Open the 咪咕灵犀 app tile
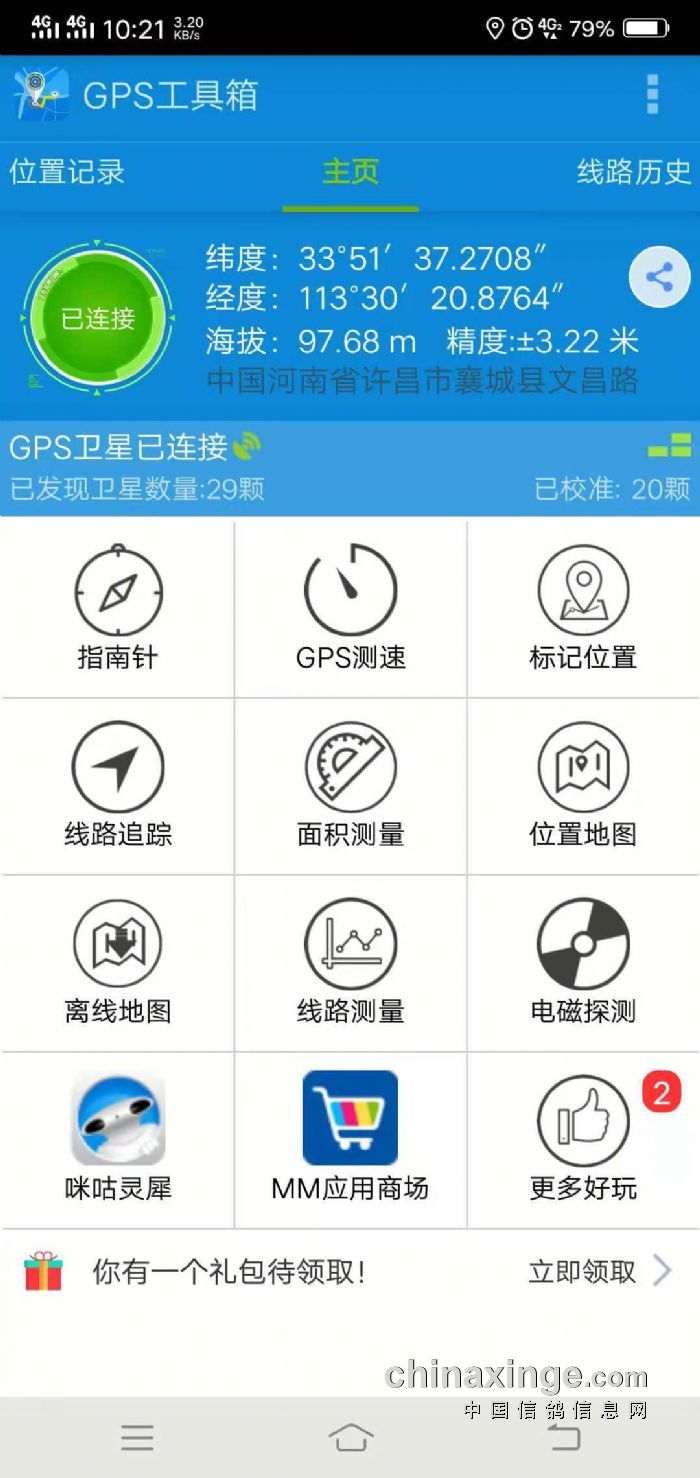700x1478 pixels. (118, 1138)
